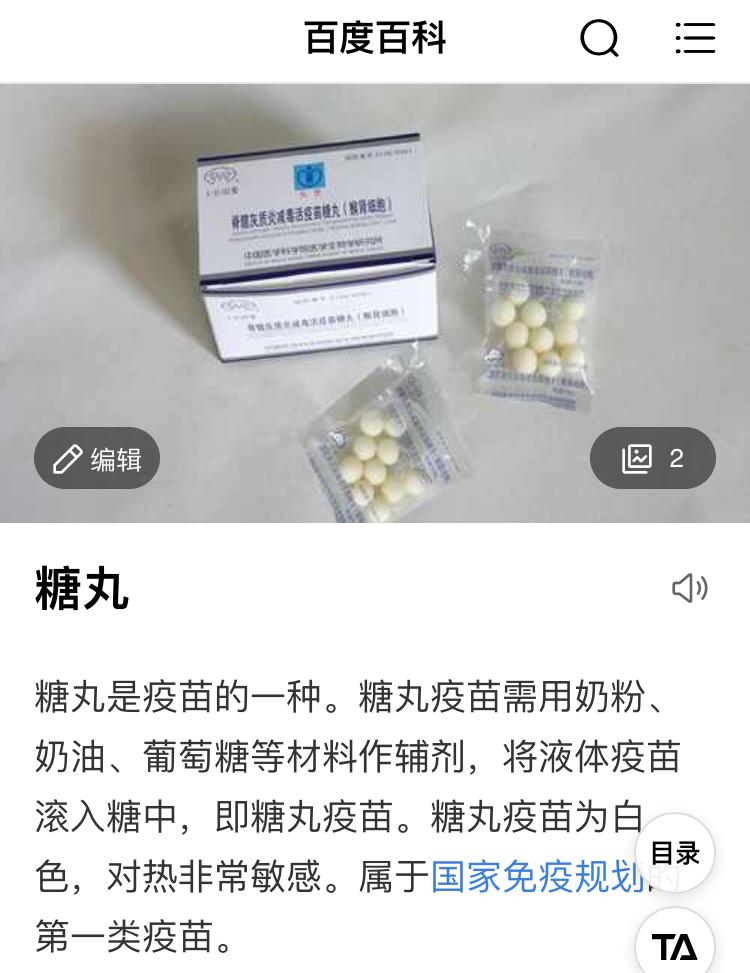Tap the pencil icon on the 编辑 button
750x973 pixels.
coord(67,458)
